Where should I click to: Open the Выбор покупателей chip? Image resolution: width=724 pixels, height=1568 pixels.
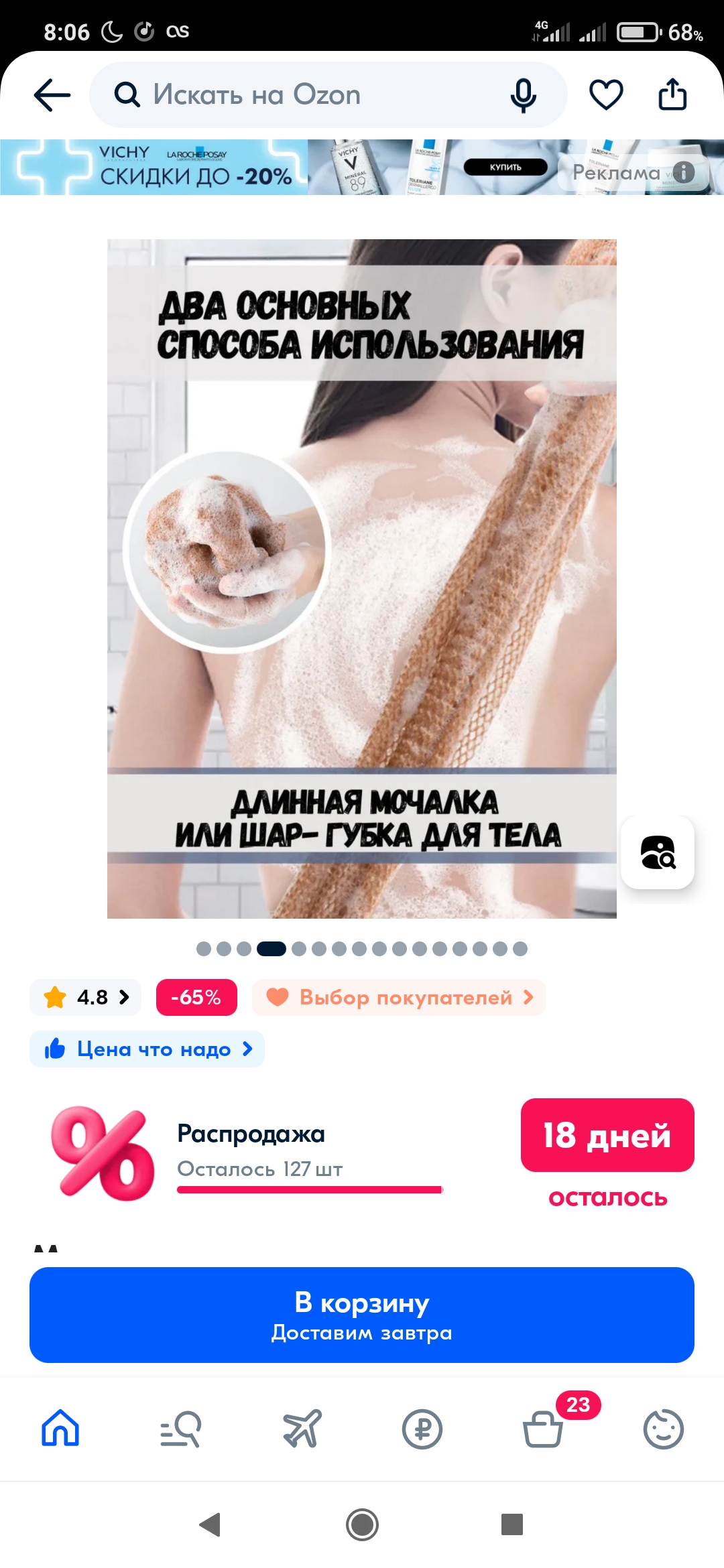(x=399, y=997)
